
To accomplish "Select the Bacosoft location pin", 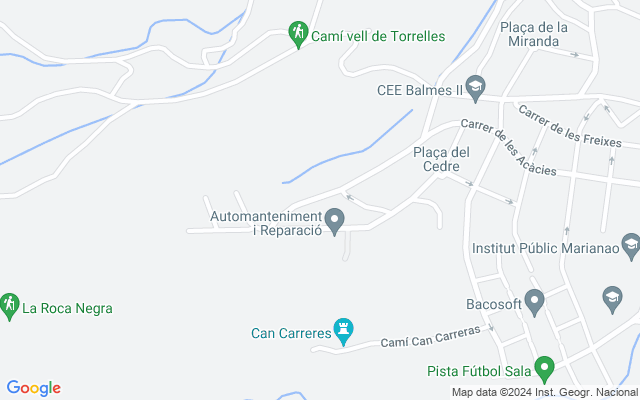I will point(534,299).
